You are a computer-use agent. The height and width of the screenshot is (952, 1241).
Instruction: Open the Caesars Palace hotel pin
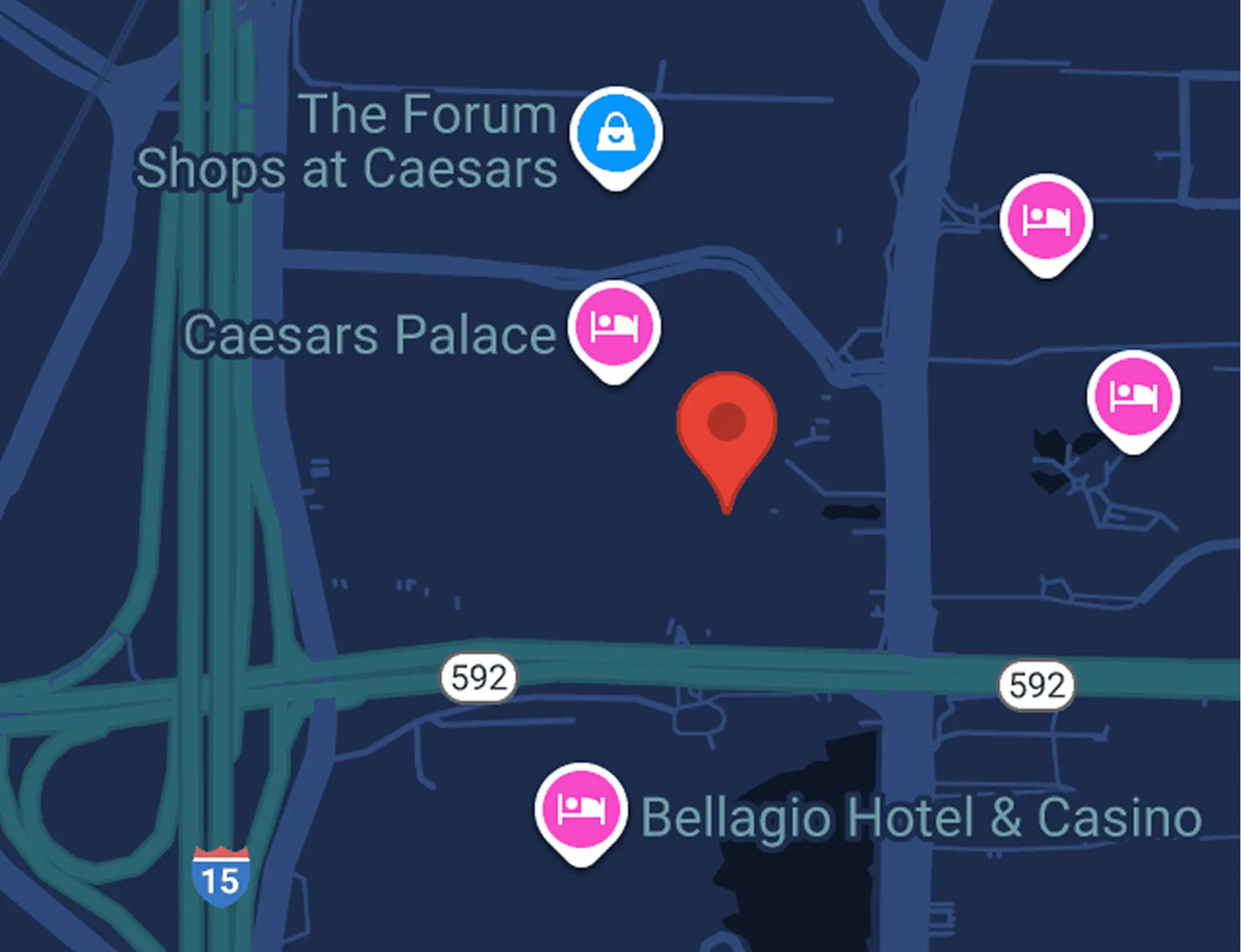click(x=614, y=328)
